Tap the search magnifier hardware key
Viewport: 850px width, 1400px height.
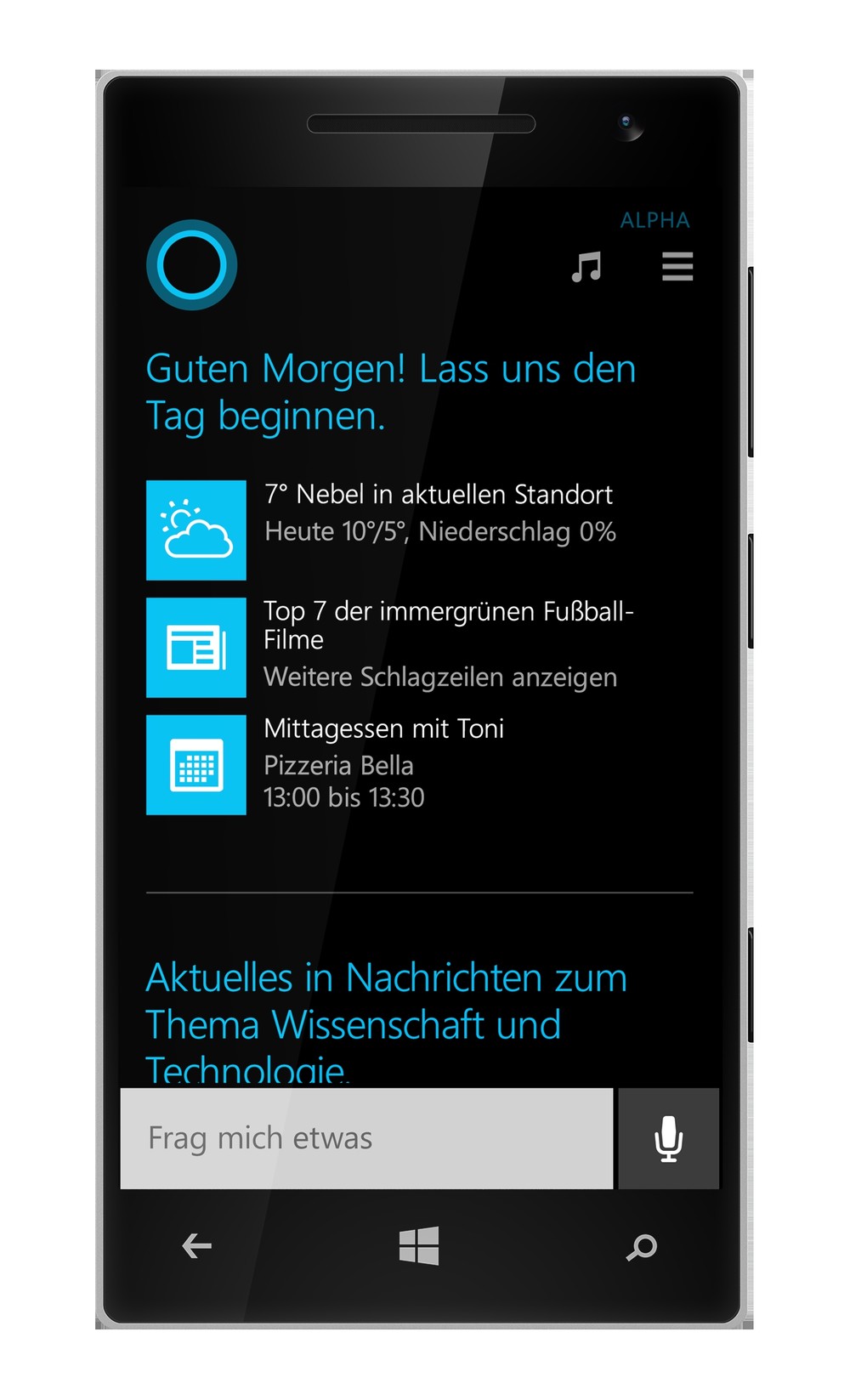pyautogui.click(x=642, y=1247)
